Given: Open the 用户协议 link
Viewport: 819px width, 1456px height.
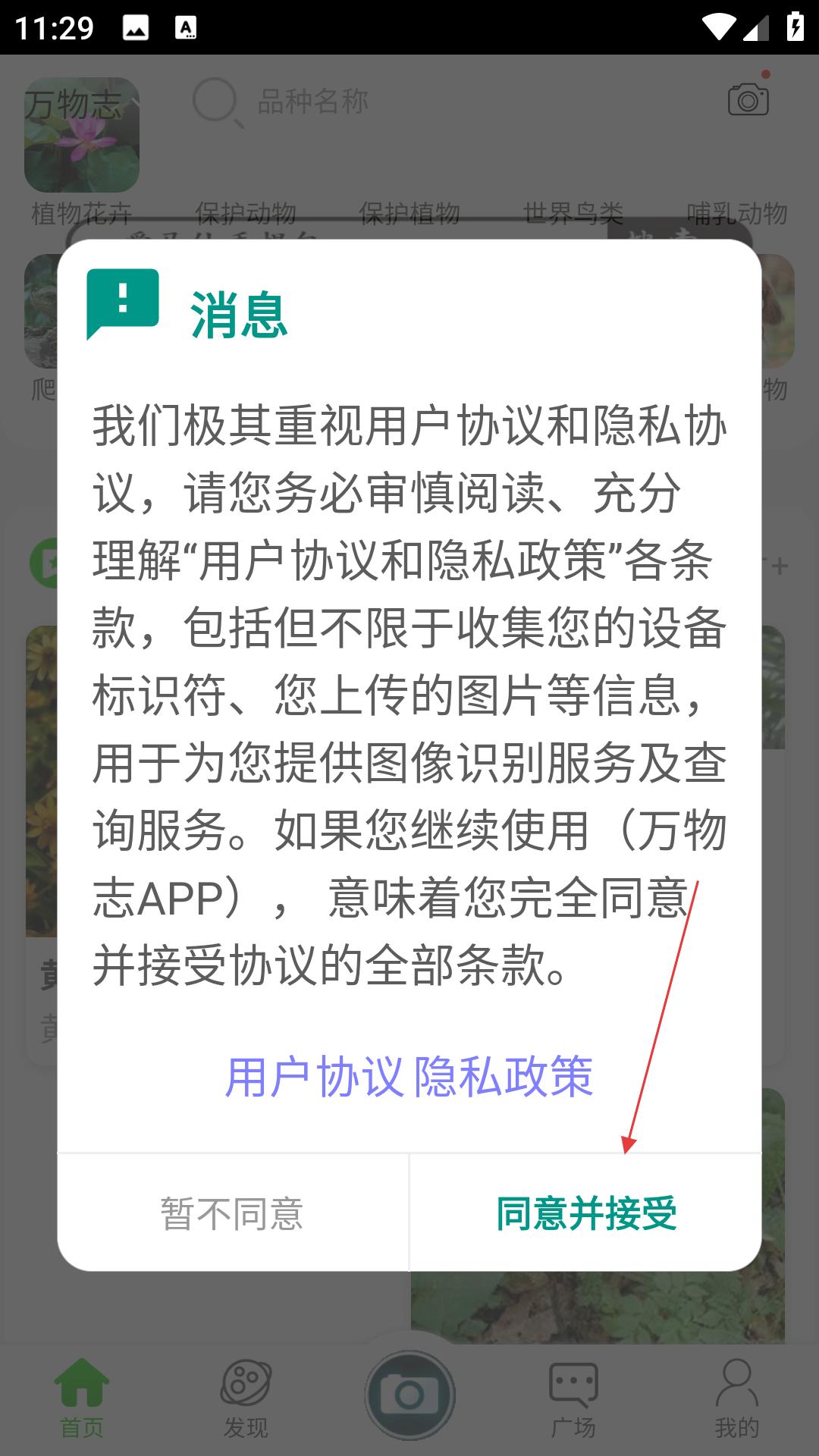Looking at the screenshot, I should (x=314, y=1076).
